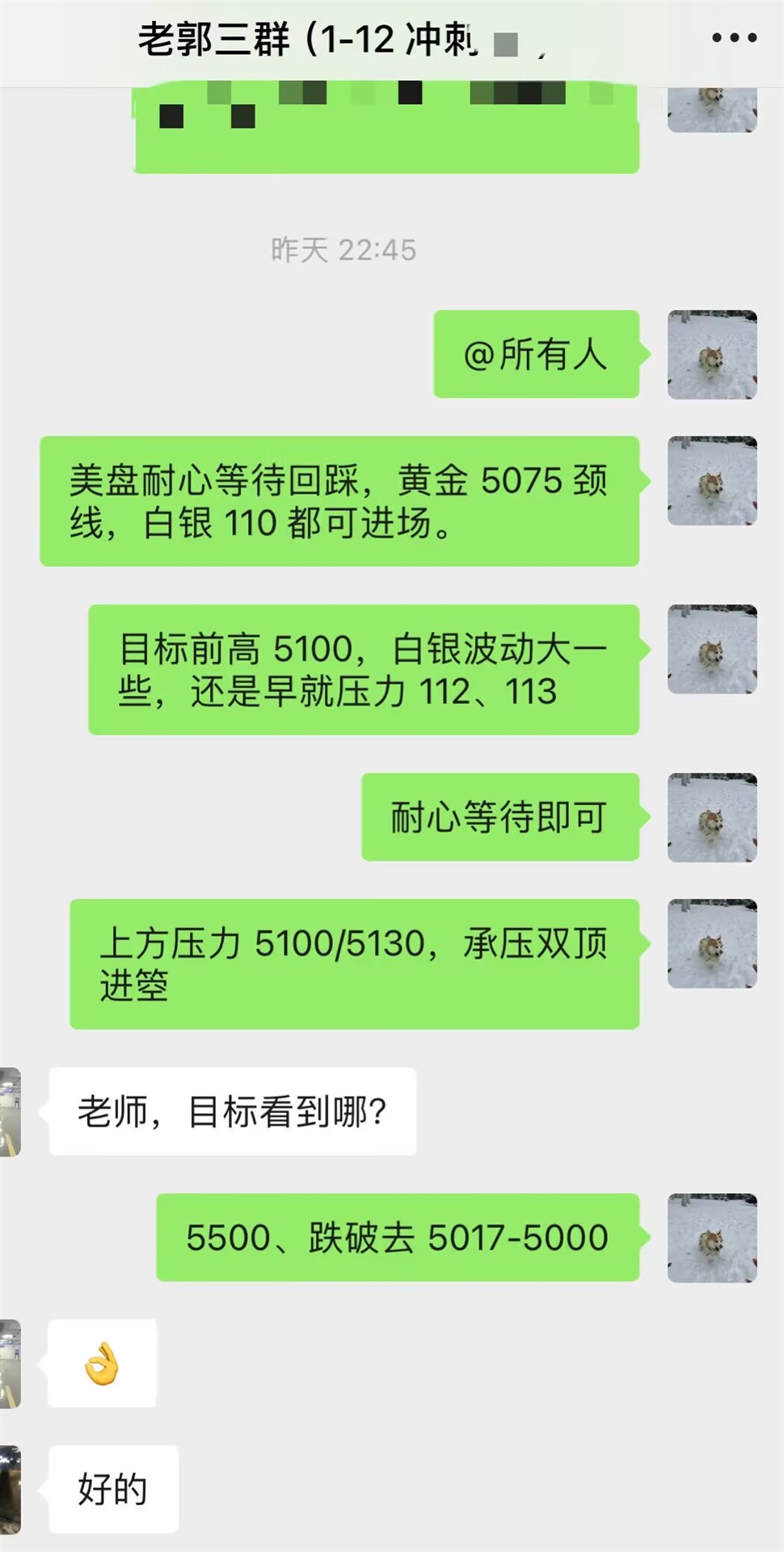Open the '@所有人' mention bubble
This screenshot has width=784, height=1552.
pyautogui.click(x=536, y=352)
